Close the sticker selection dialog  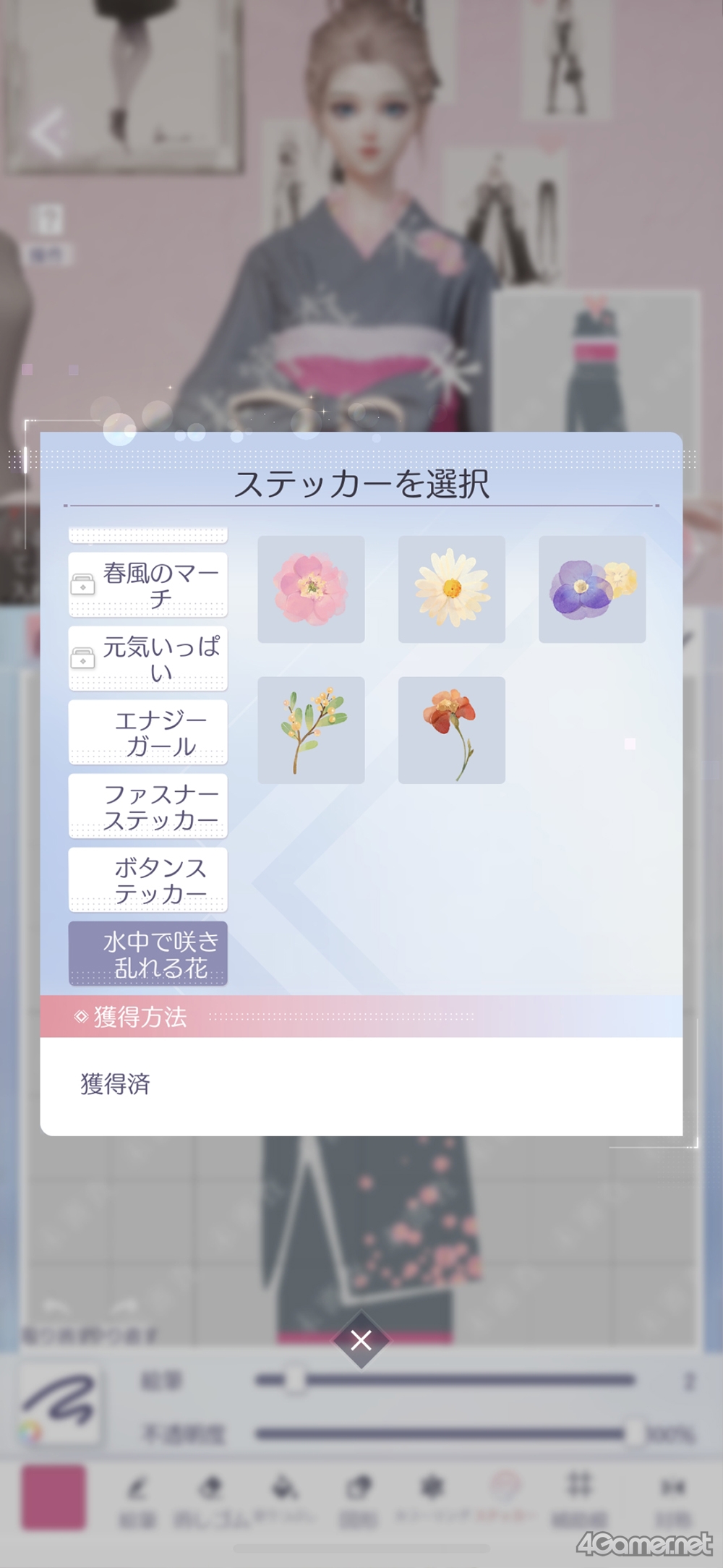point(361,1340)
